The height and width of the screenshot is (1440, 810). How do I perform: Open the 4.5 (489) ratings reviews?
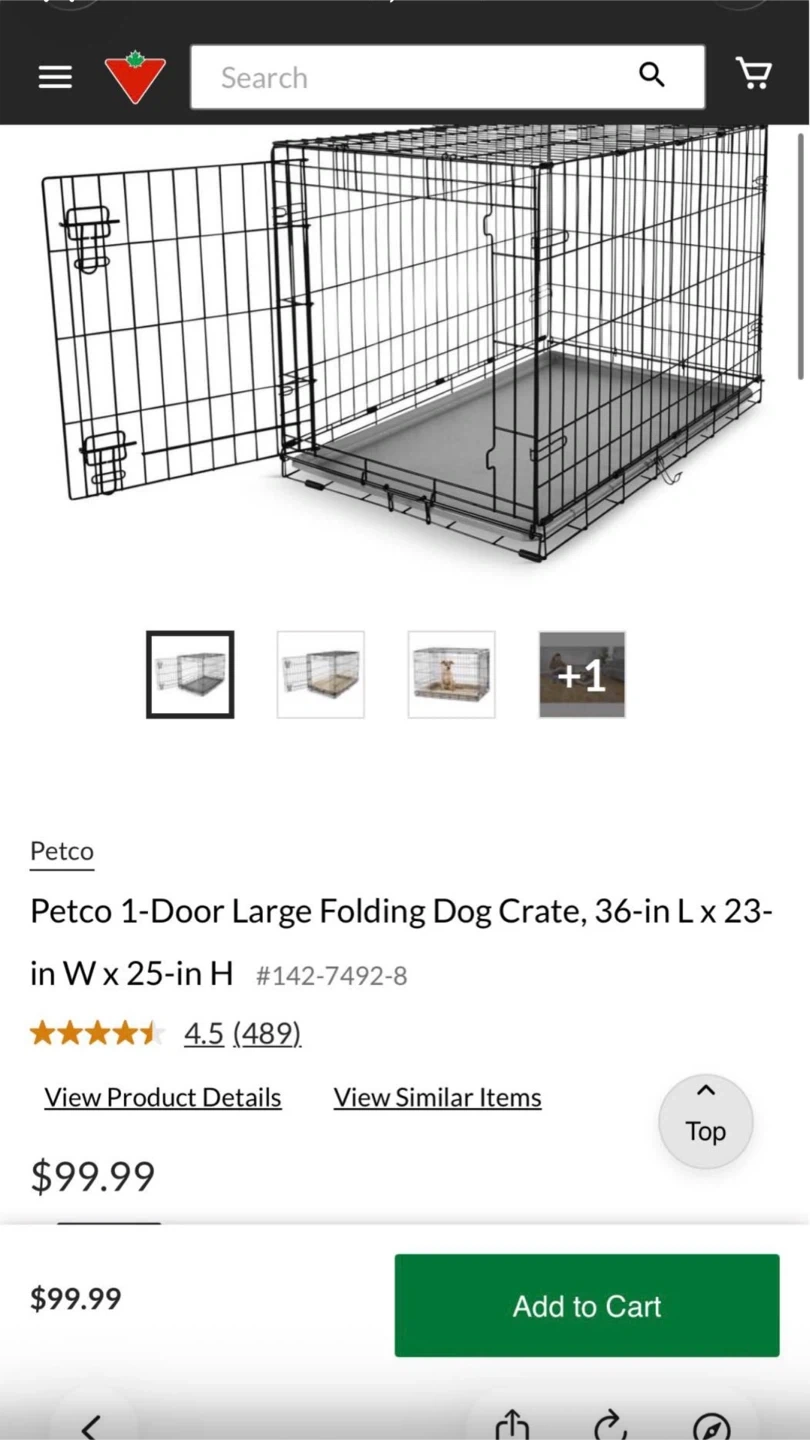pyautogui.click(x=242, y=1033)
